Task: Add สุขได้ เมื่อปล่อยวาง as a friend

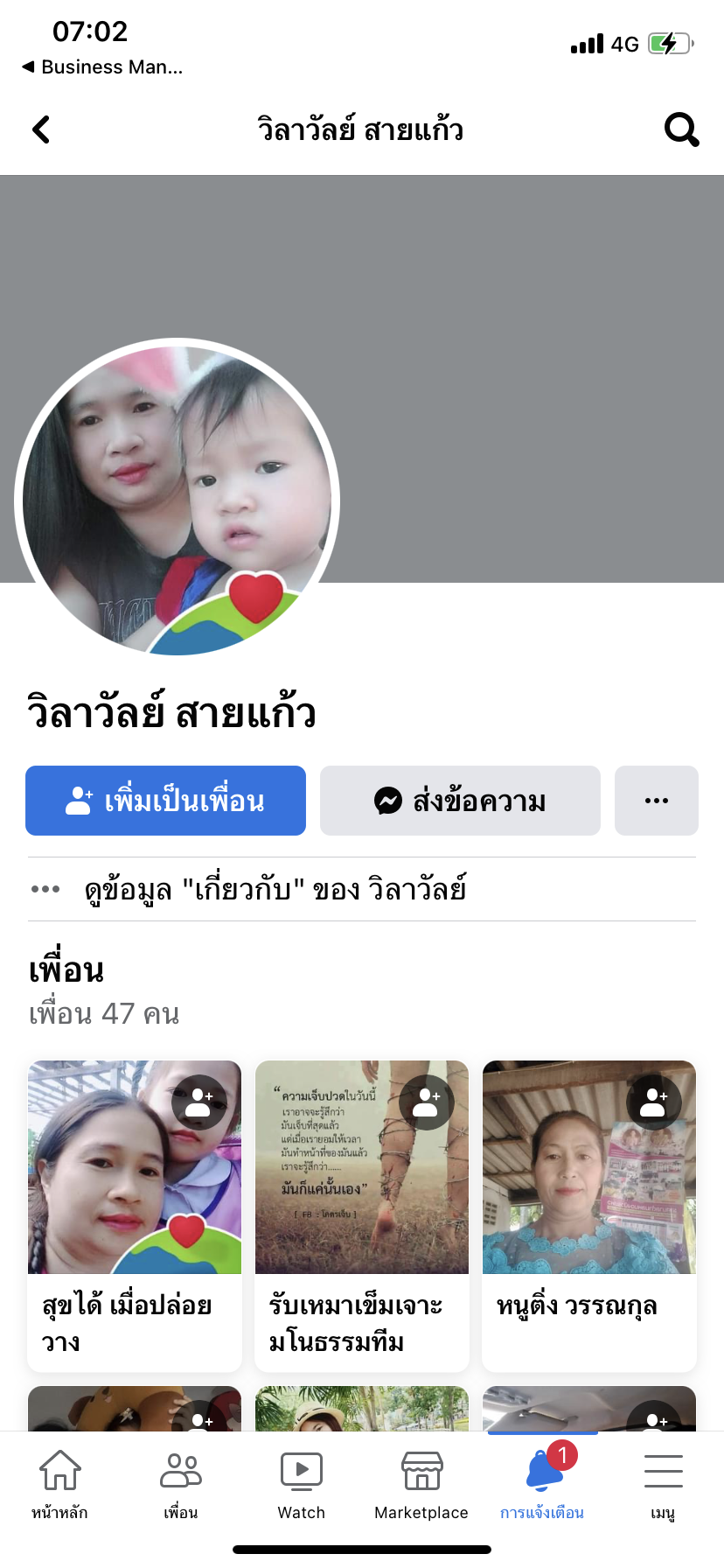Action: click(x=199, y=1102)
